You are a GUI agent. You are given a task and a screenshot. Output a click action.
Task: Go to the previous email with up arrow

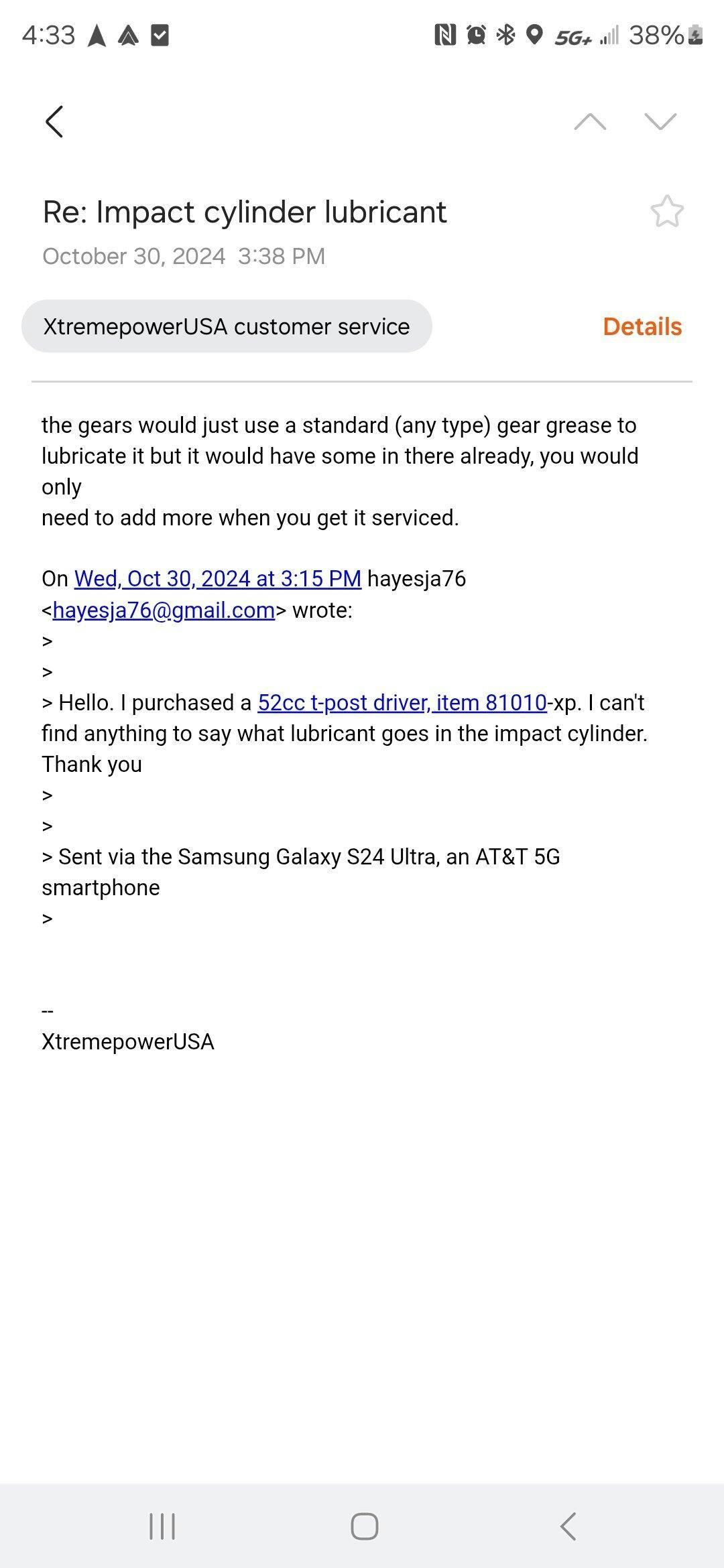(x=590, y=121)
